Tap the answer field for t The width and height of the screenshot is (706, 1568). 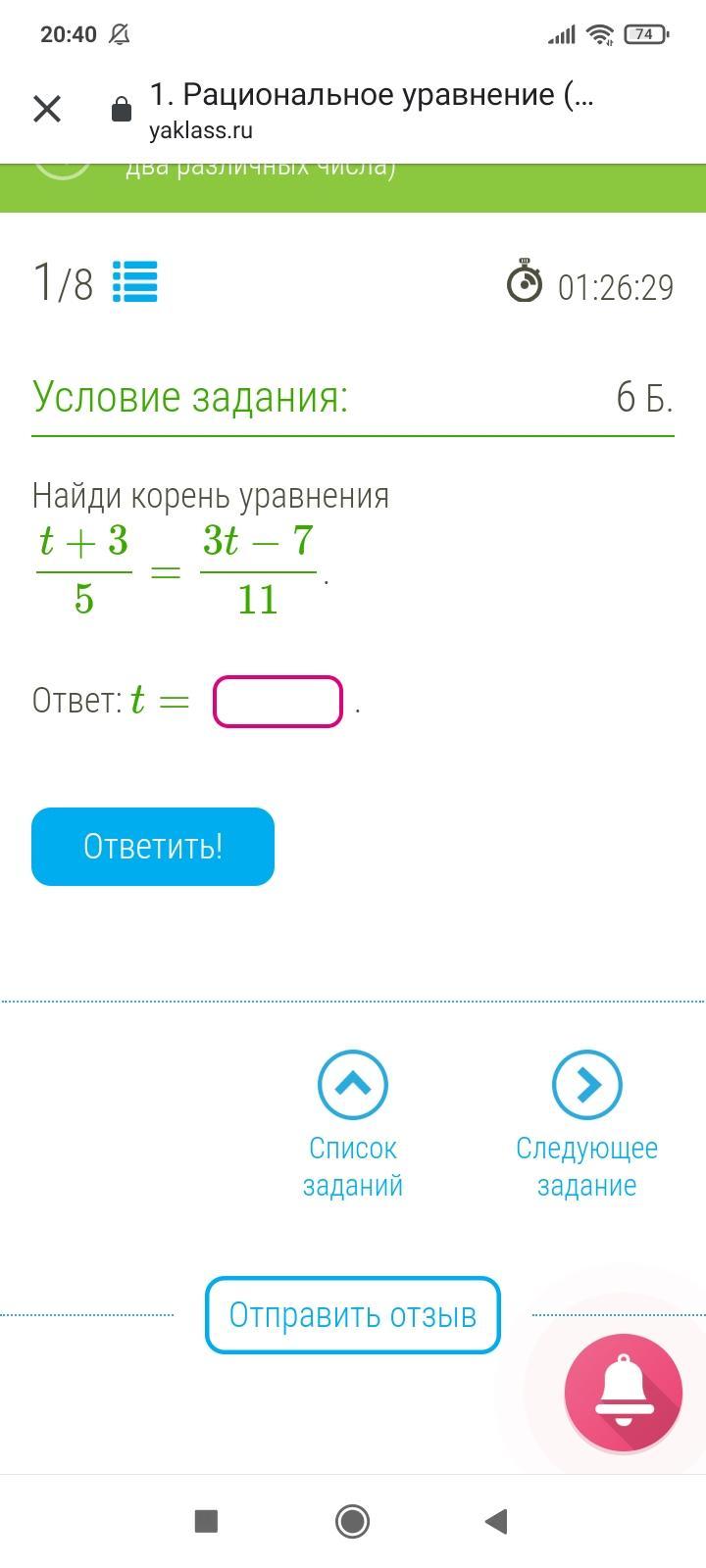tap(277, 702)
